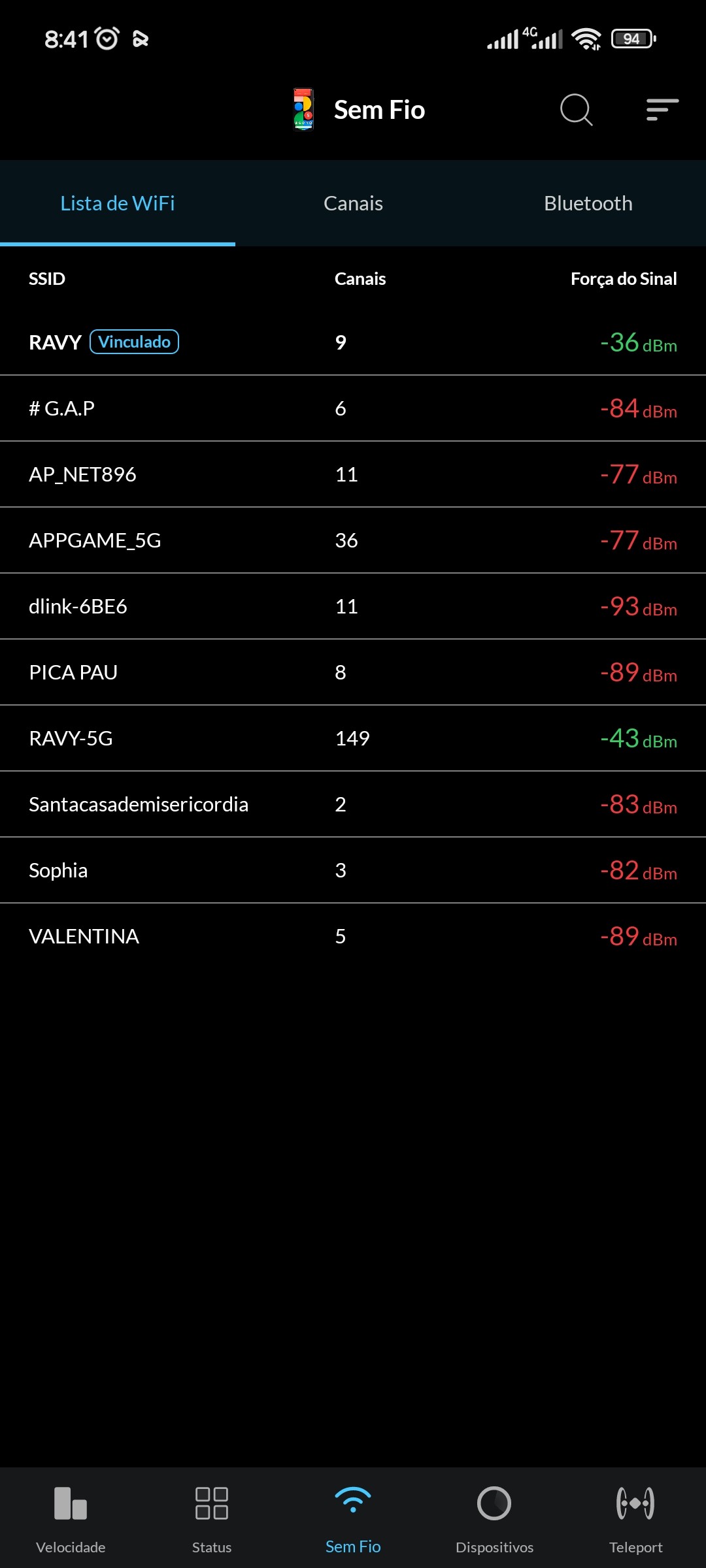The width and height of the screenshot is (706, 1568).
Task: Switch to the Canais tab
Action: tap(353, 203)
